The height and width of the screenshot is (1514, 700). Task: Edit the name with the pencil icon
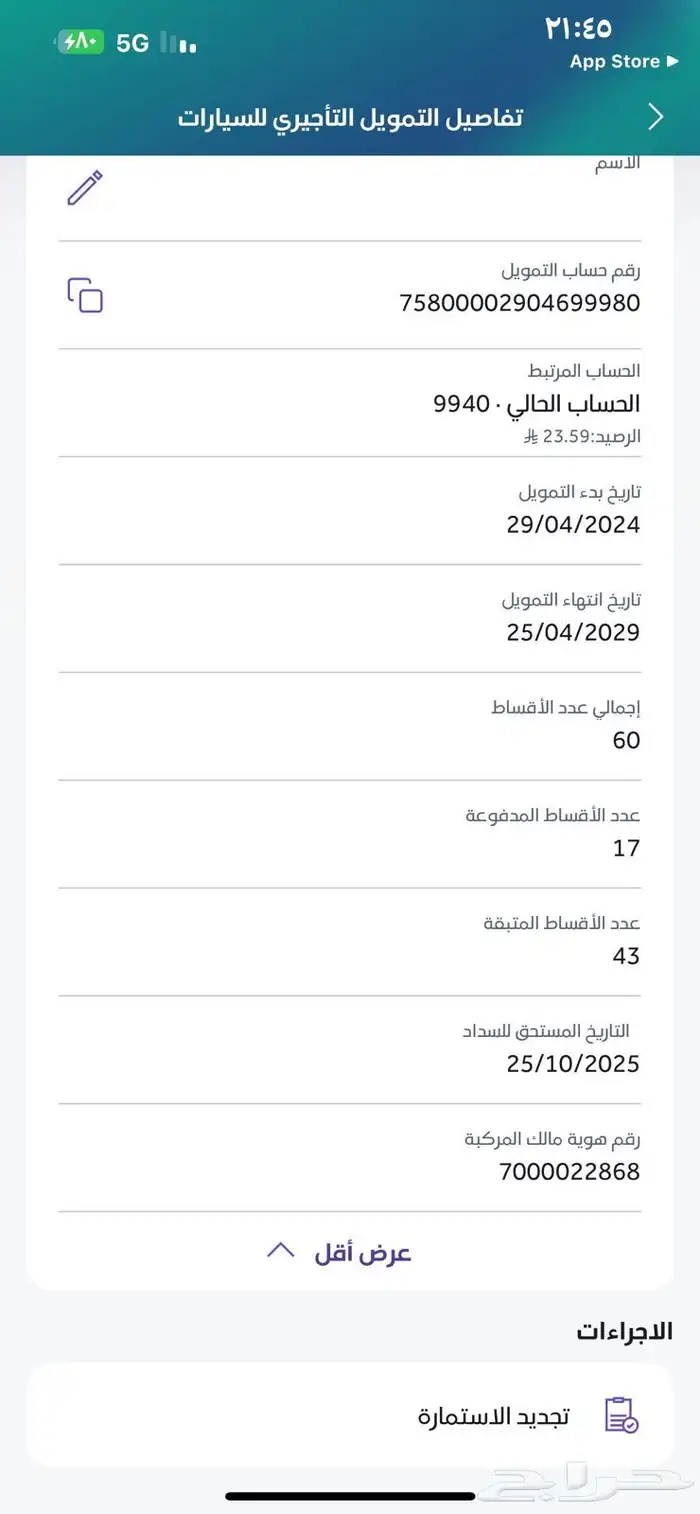85,188
